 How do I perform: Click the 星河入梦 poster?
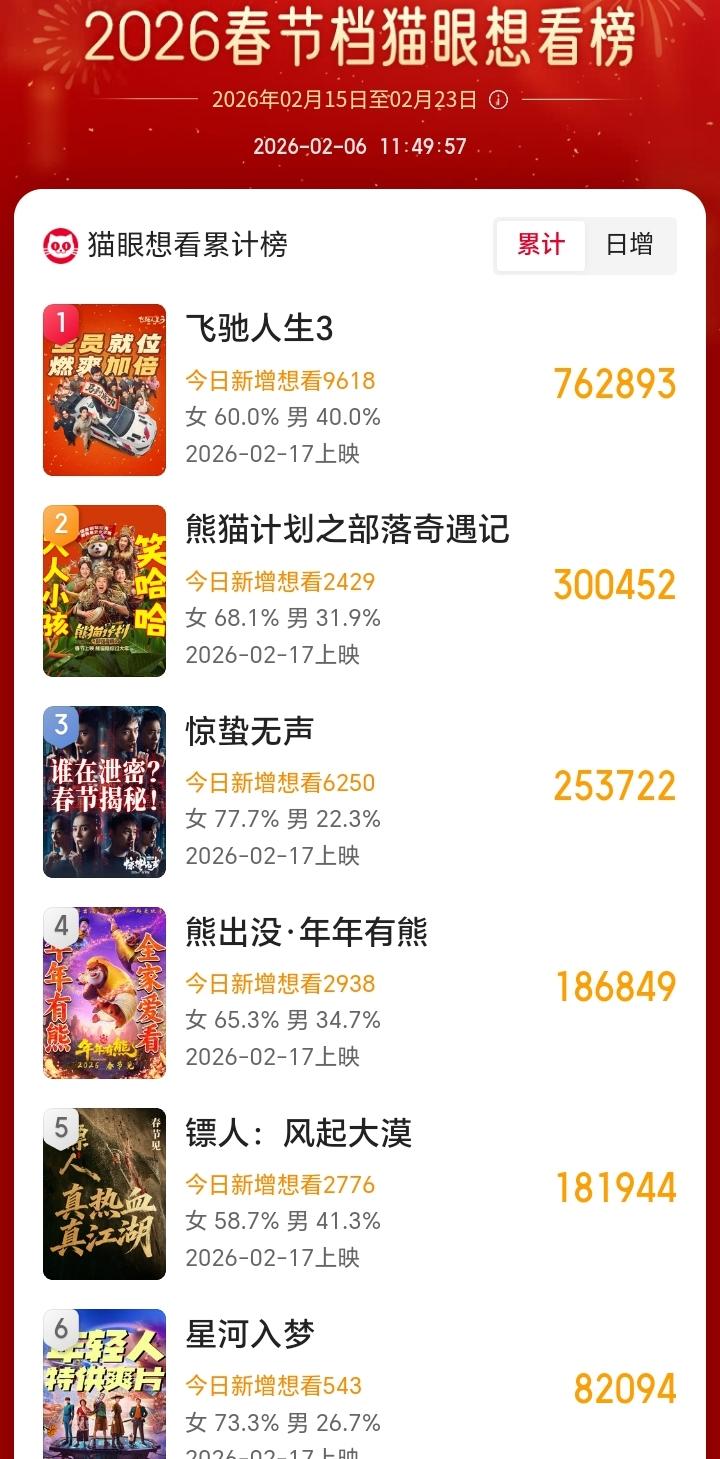click(x=105, y=1390)
